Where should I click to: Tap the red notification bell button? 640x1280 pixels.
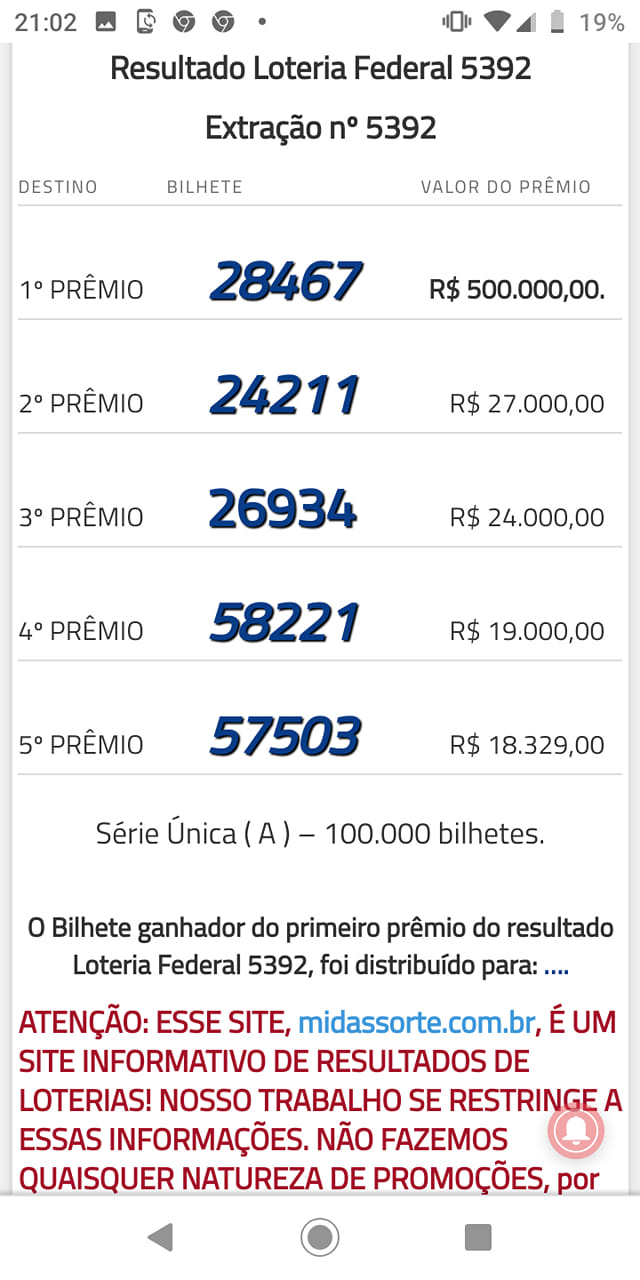point(576,1130)
